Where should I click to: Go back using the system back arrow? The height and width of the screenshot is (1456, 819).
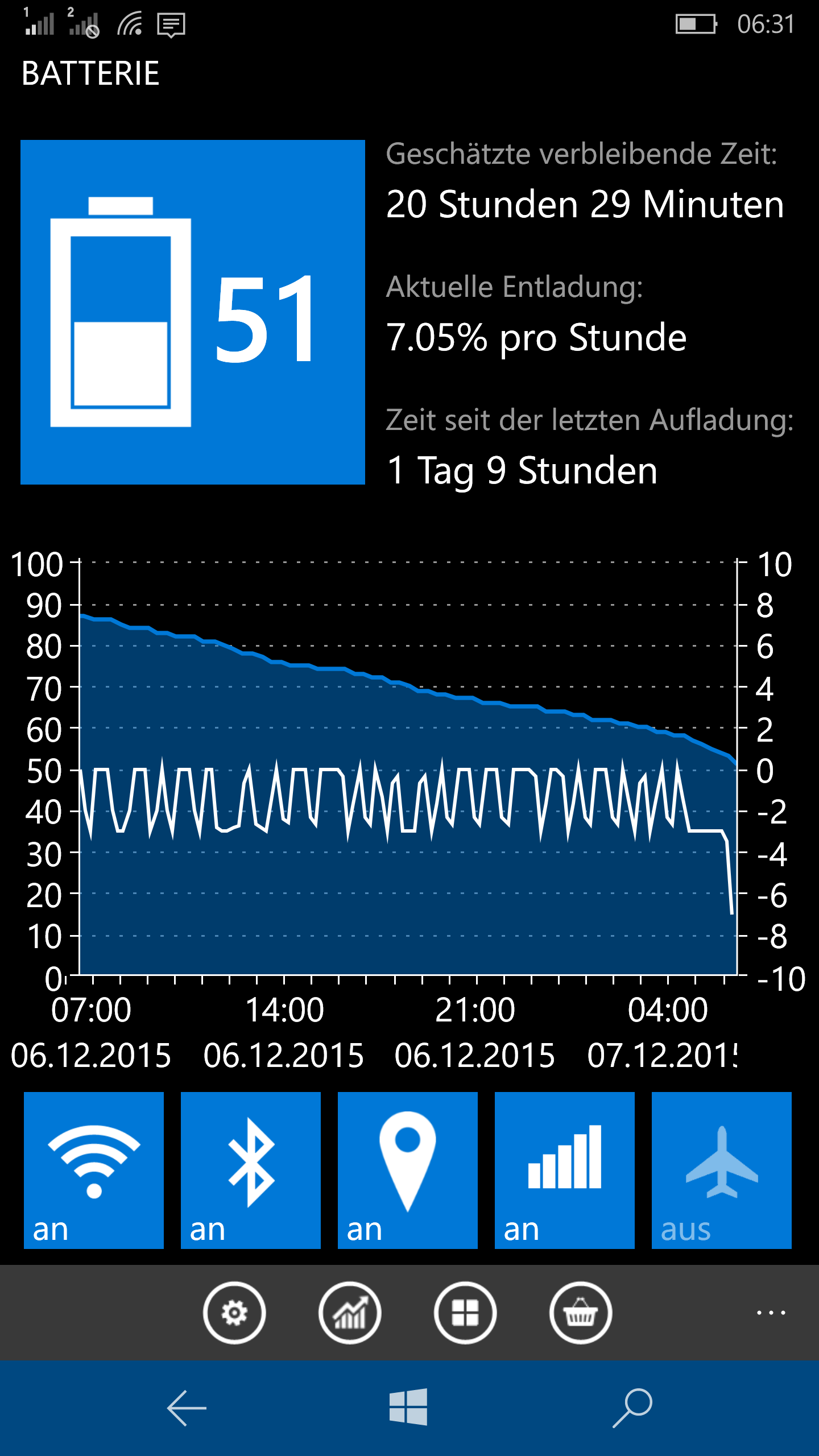pyautogui.click(x=187, y=1408)
